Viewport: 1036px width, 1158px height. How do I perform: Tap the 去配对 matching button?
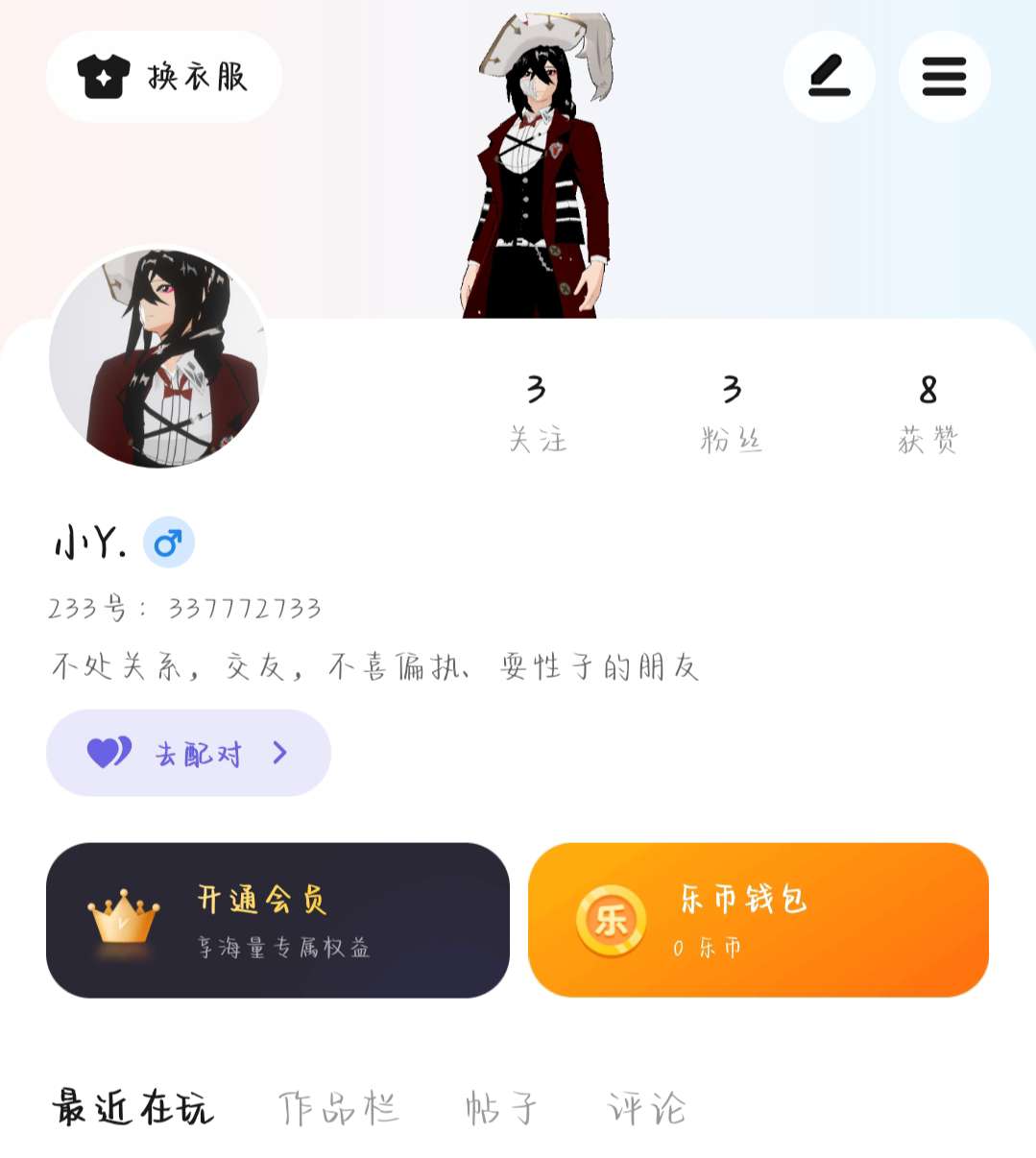[x=188, y=753]
